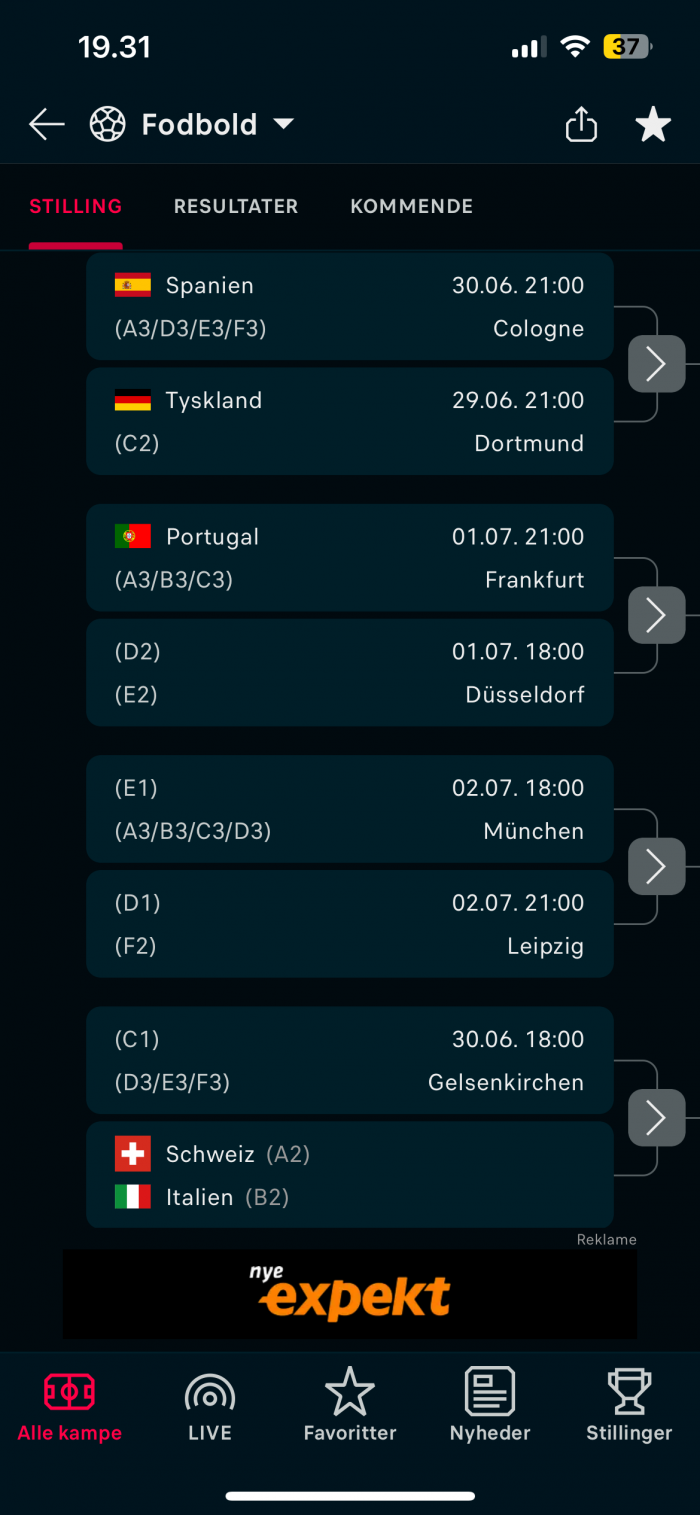Switch to the Resultater tab
Viewport: 700px width, 1515px height.
[x=236, y=206]
